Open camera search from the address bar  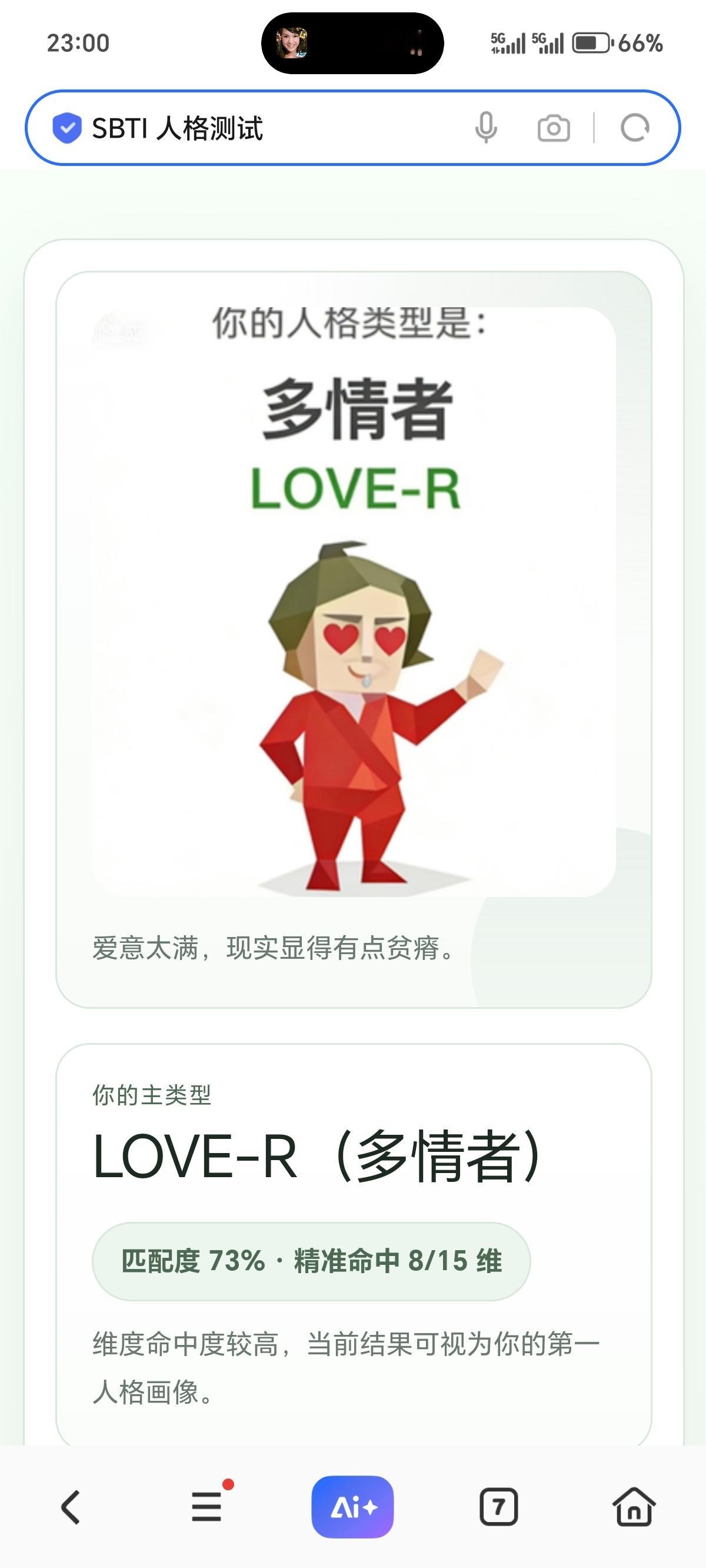pos(552,128)
